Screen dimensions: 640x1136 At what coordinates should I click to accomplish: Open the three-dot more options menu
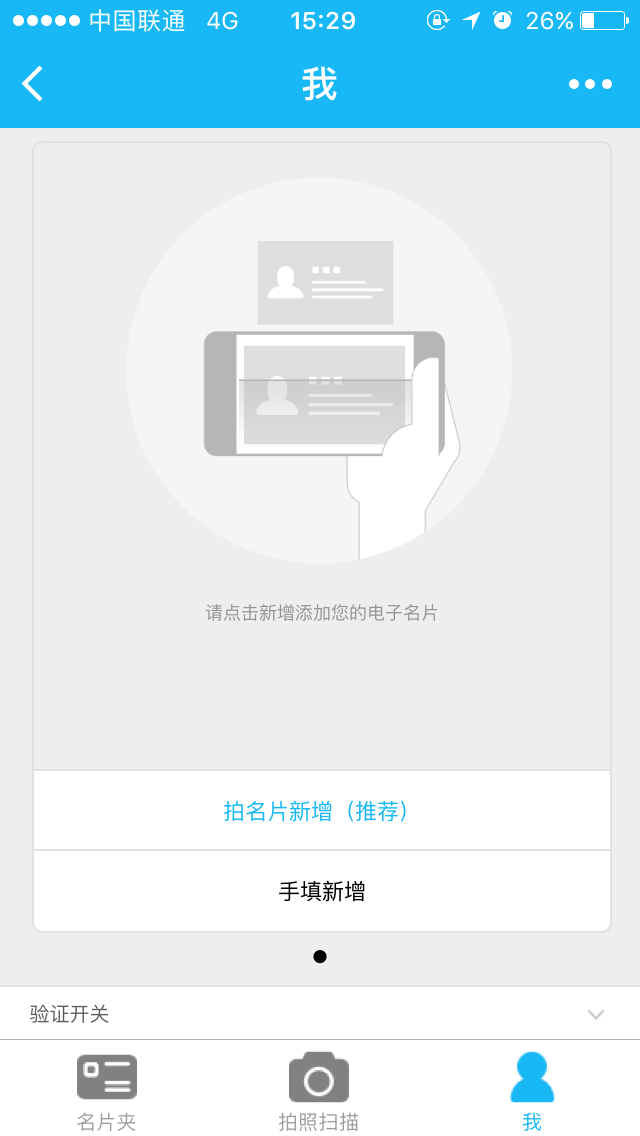(x=590, y=84)
